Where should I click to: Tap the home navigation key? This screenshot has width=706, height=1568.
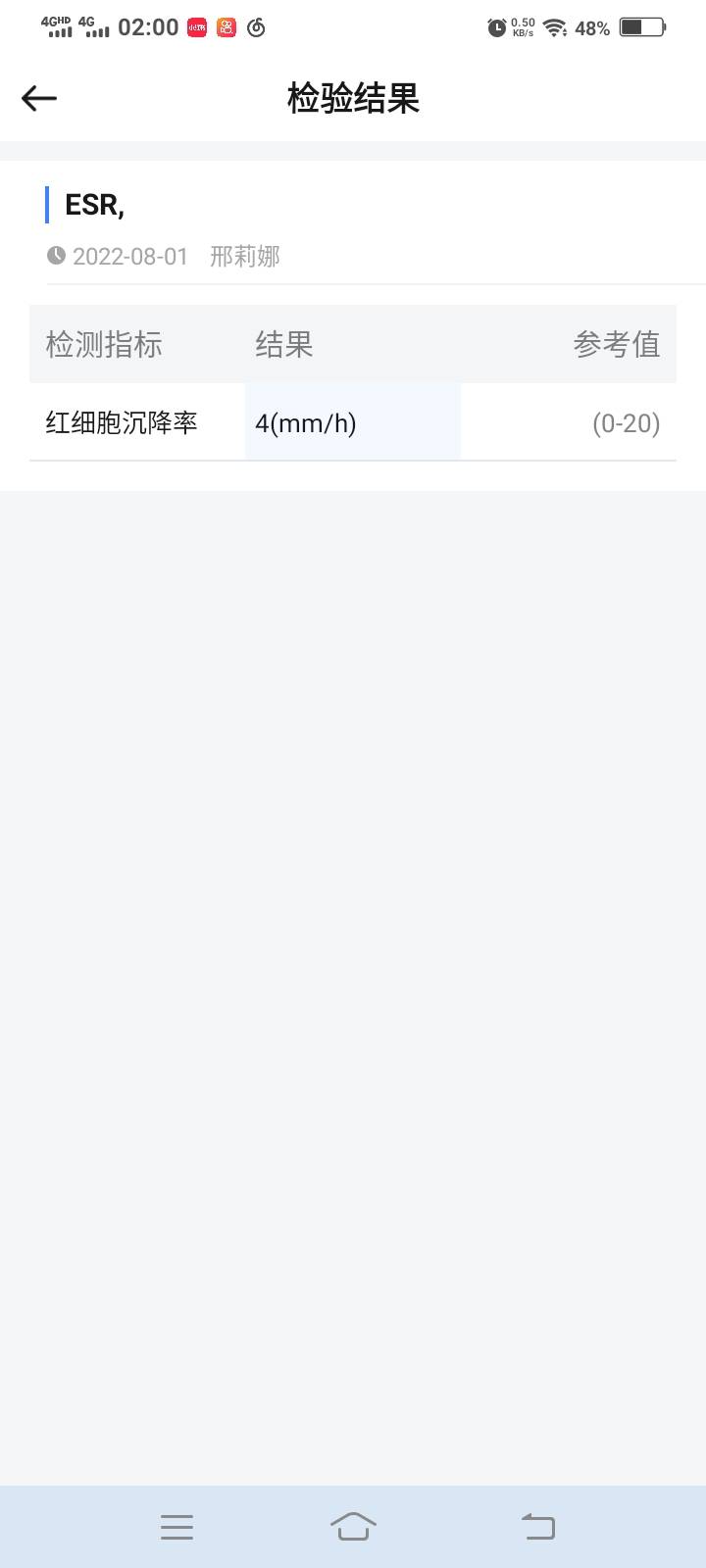point(353,1526)
